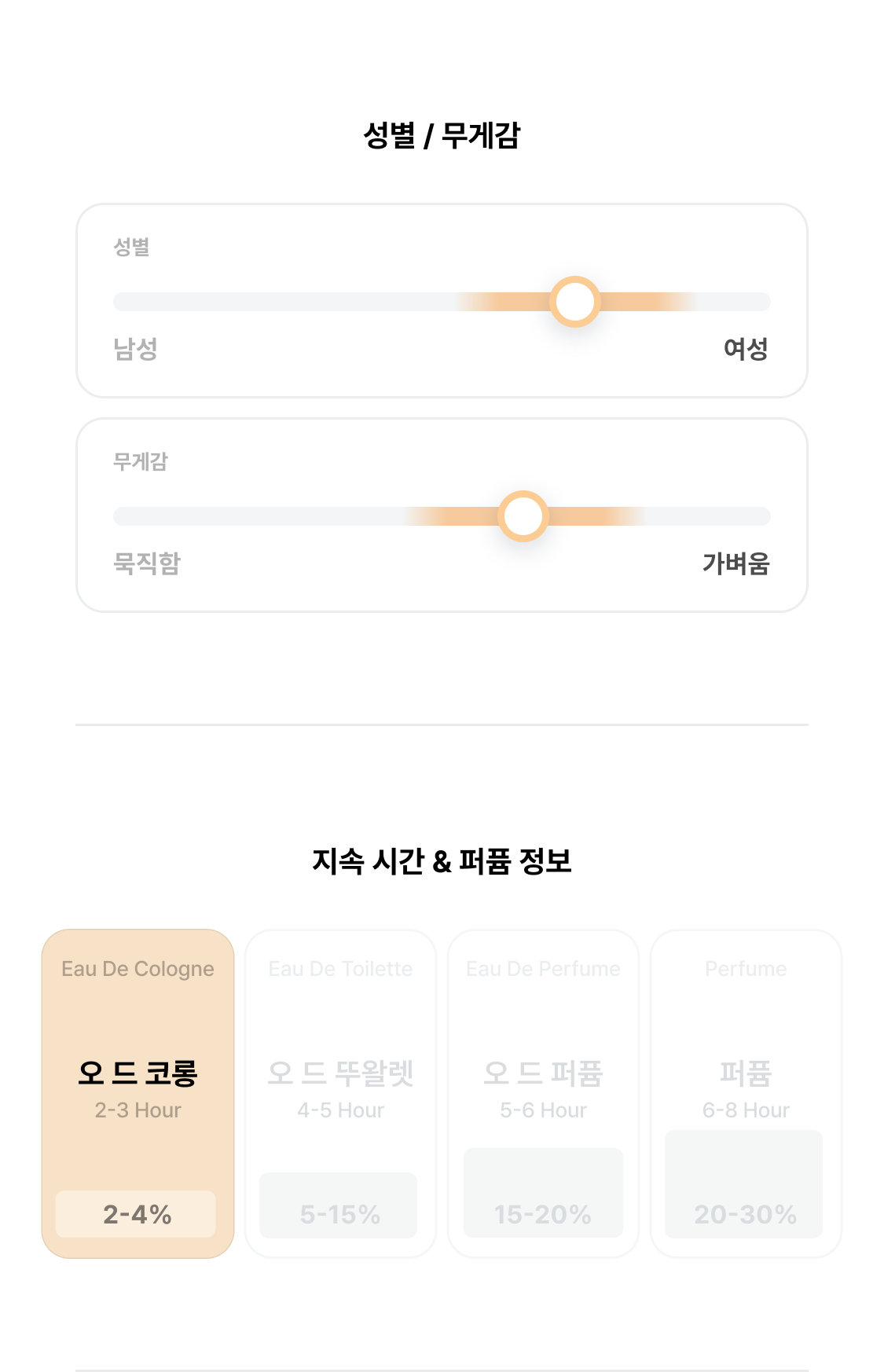Choose the Eau De Toilette card
This screenshot has width=884, height=1372.
point(340,1094)
